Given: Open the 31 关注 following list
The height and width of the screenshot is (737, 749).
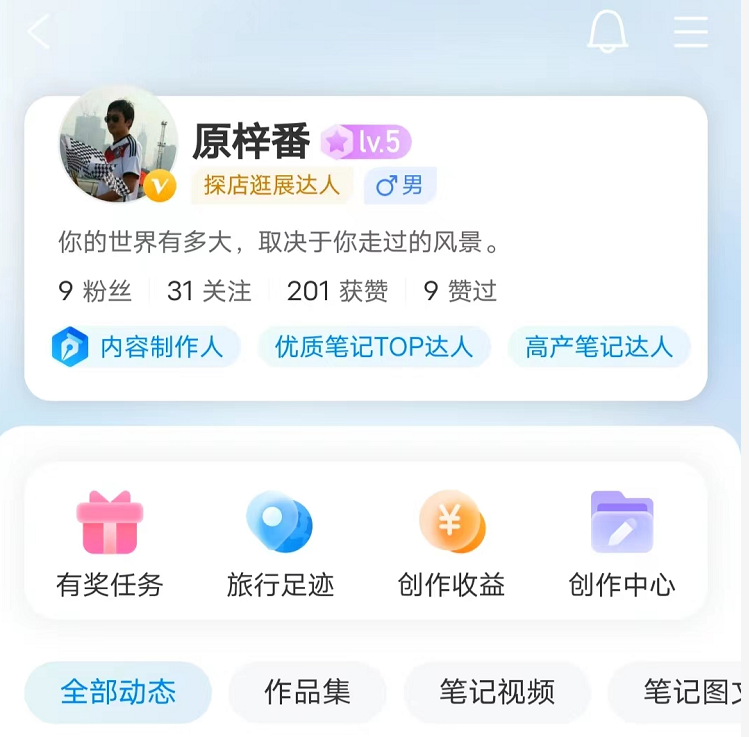Looking at the screenshot, I should (209, 291).
